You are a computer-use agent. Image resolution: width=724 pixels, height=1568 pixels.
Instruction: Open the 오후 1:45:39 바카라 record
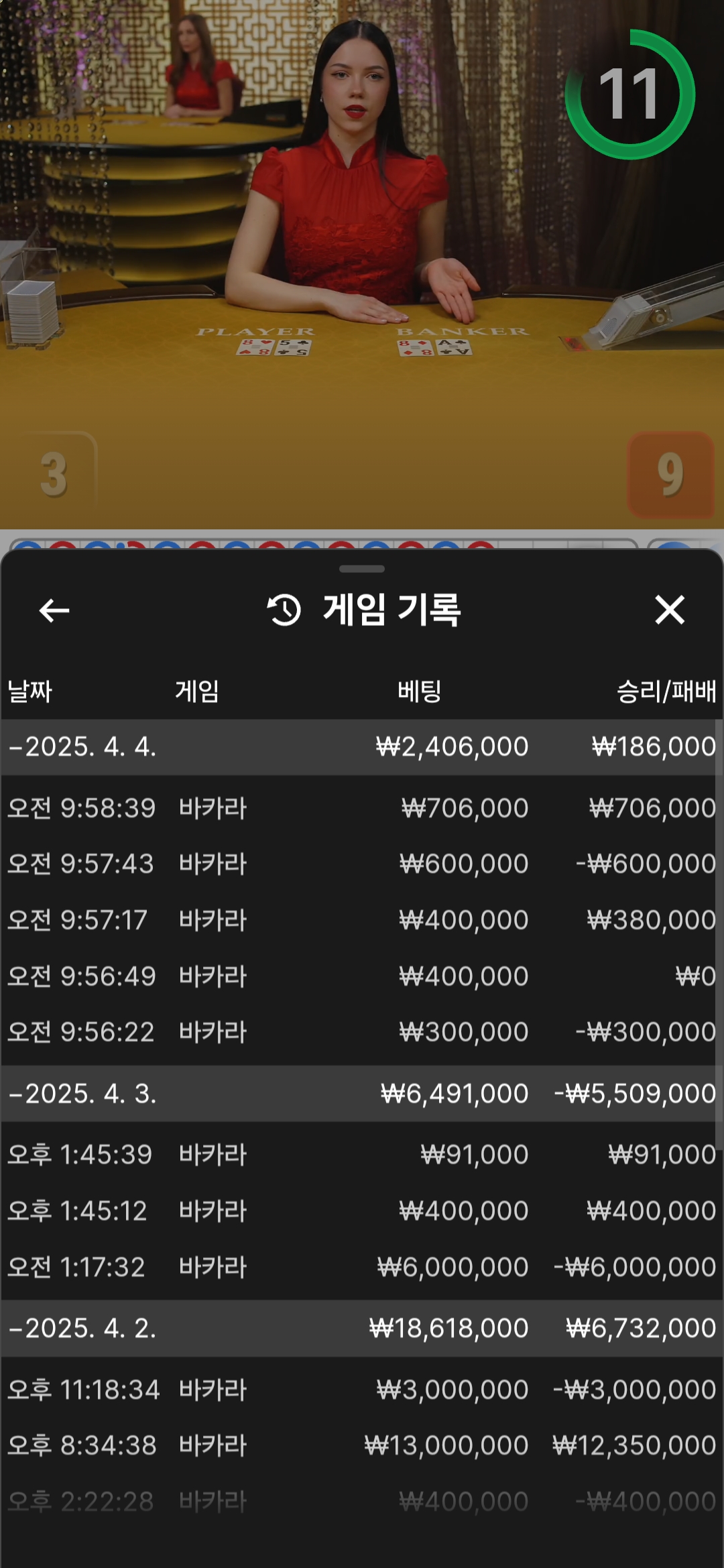(x=362, y=1155)
